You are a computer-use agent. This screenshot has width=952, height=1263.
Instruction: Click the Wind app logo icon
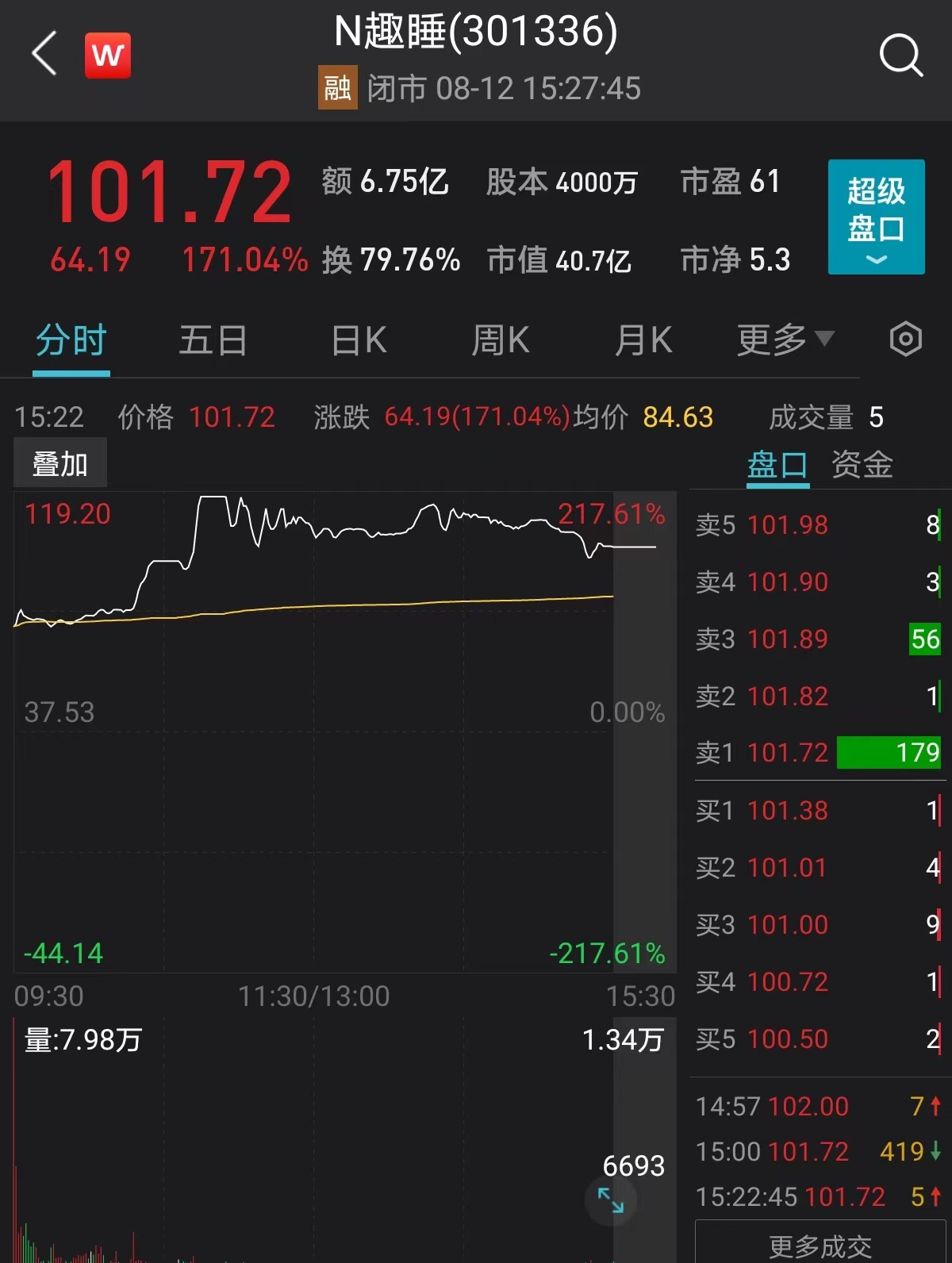pos(108,54)
